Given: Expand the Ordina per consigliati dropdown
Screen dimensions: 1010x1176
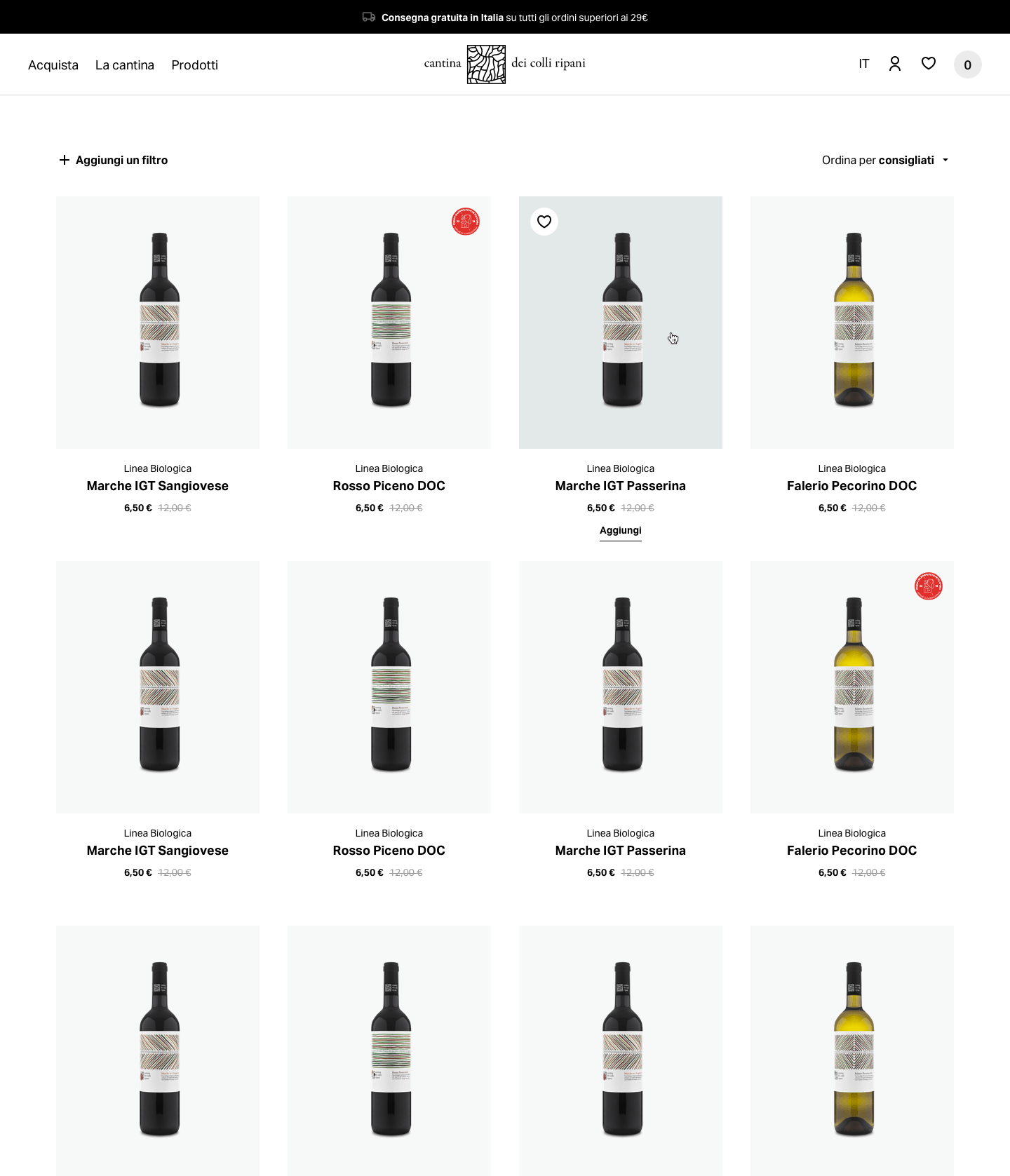Looking at the screenshot, I should coord(885,160).
